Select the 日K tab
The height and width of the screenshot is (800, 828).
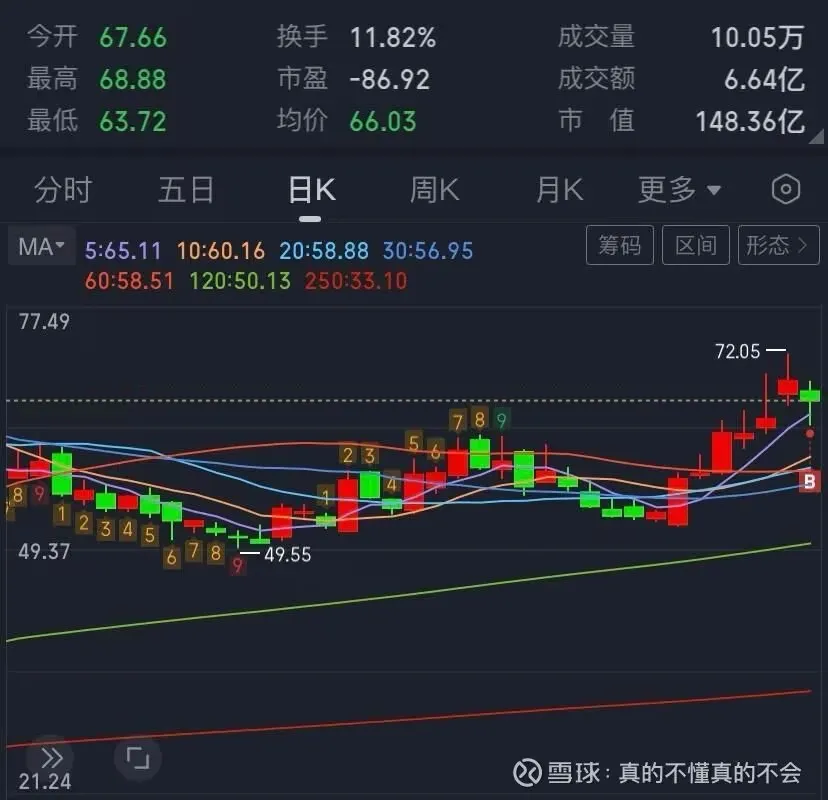pos(311,189)
